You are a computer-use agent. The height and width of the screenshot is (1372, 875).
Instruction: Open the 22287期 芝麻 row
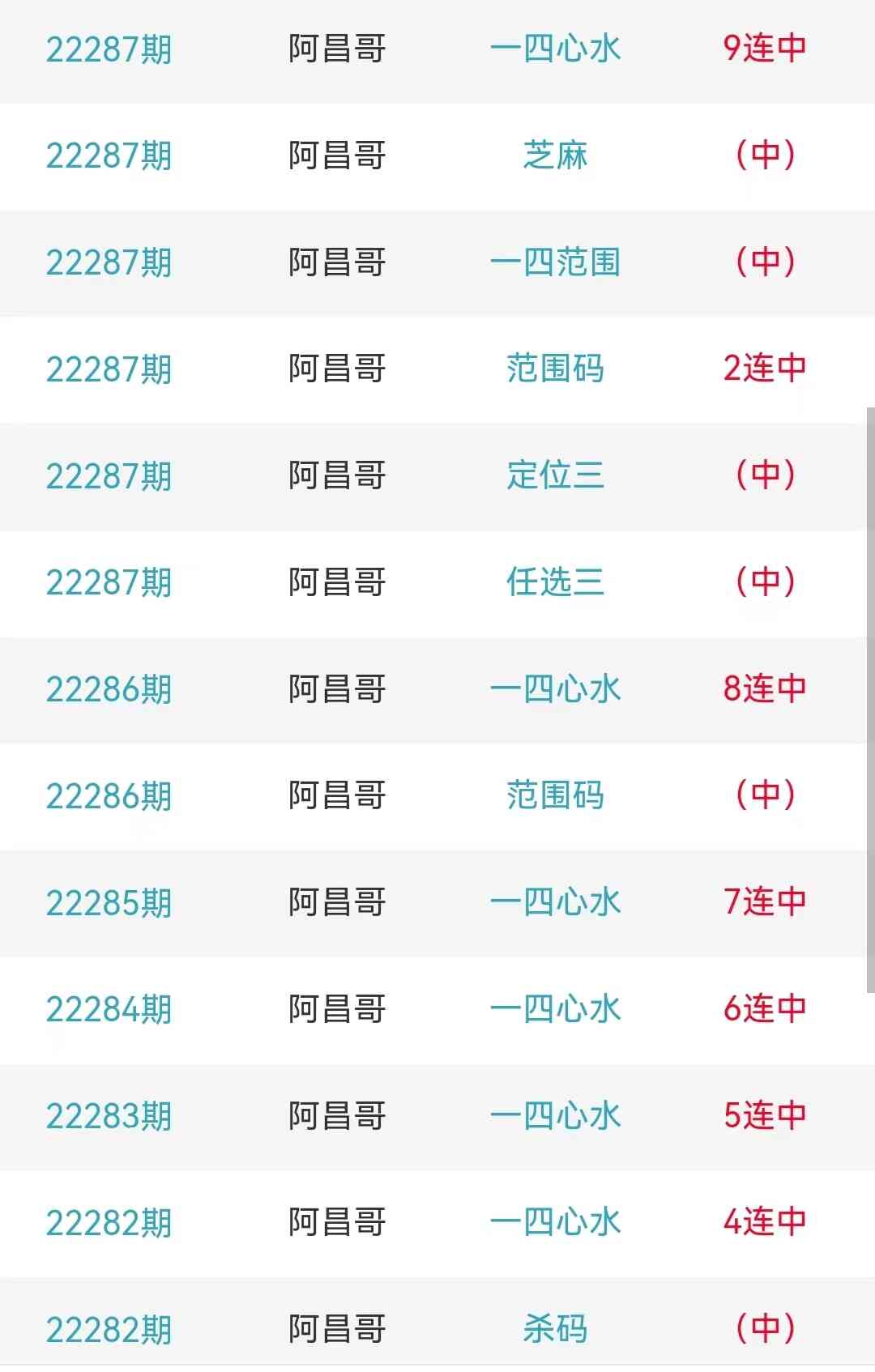(x=555, y=156)
